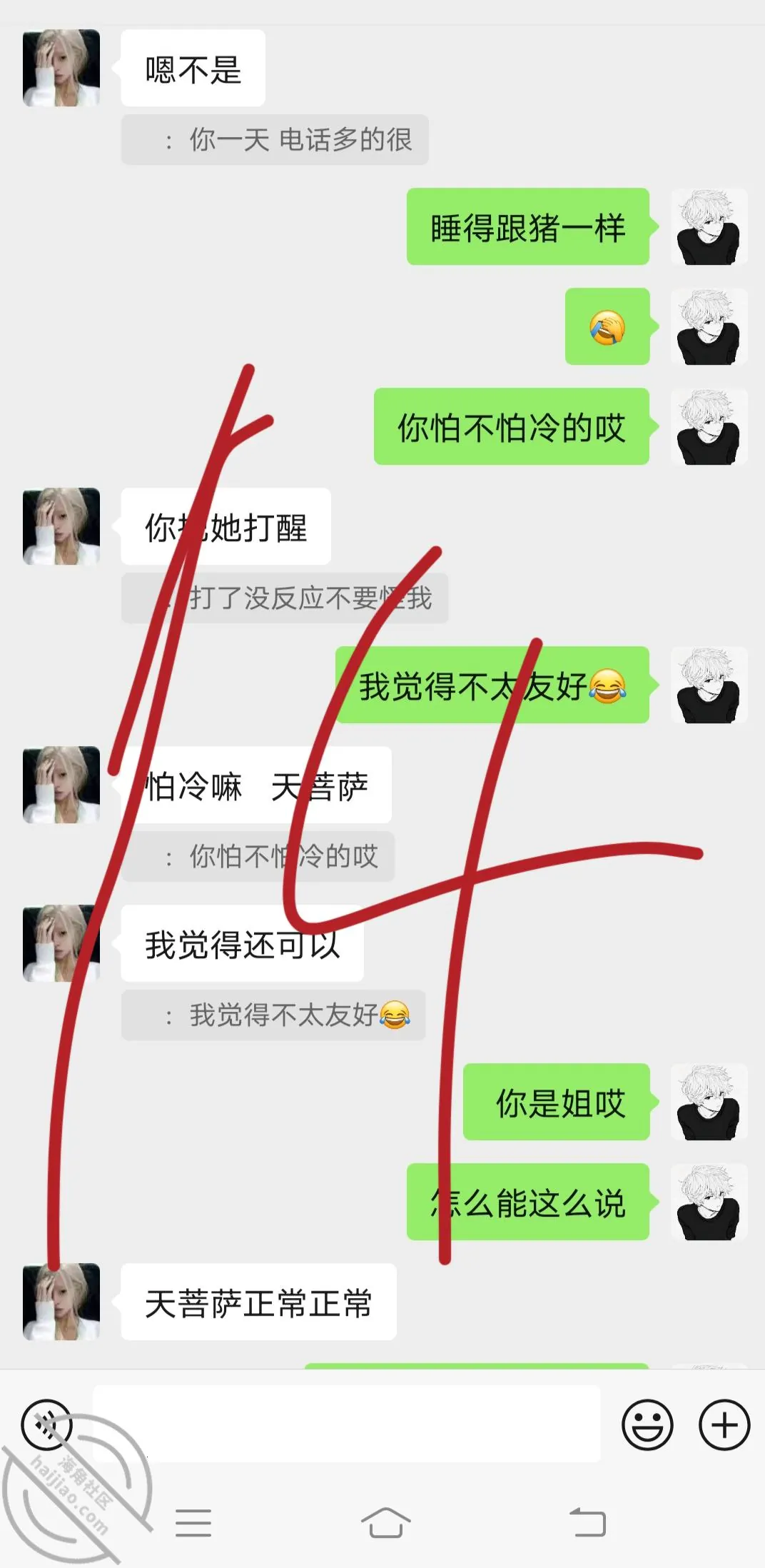The height and width of the screenshot is (1568, 765).
Task: Open the system recent apps menu
Action: click(193, 1522)
